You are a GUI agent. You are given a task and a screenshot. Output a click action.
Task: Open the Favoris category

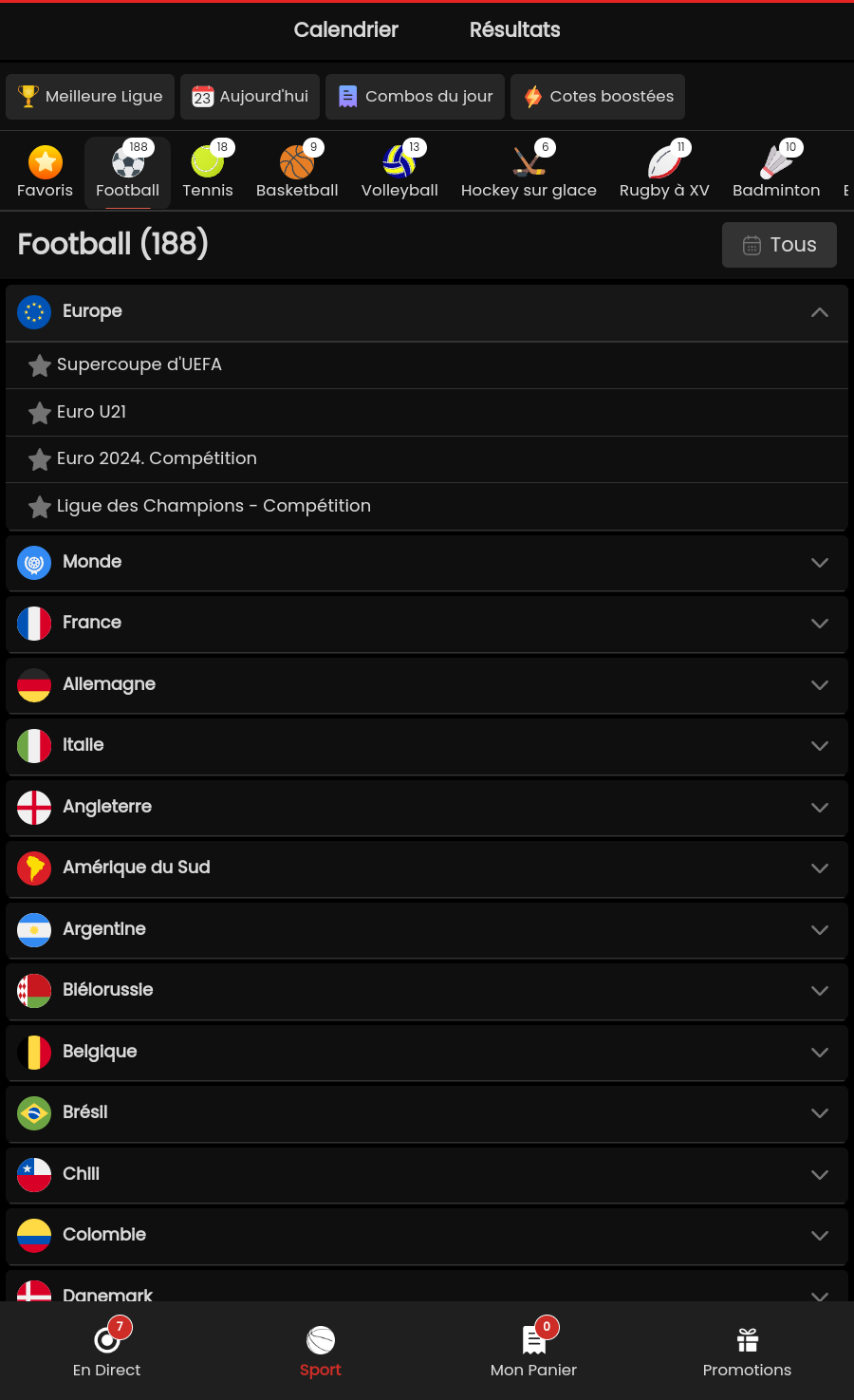coord(45,173)
